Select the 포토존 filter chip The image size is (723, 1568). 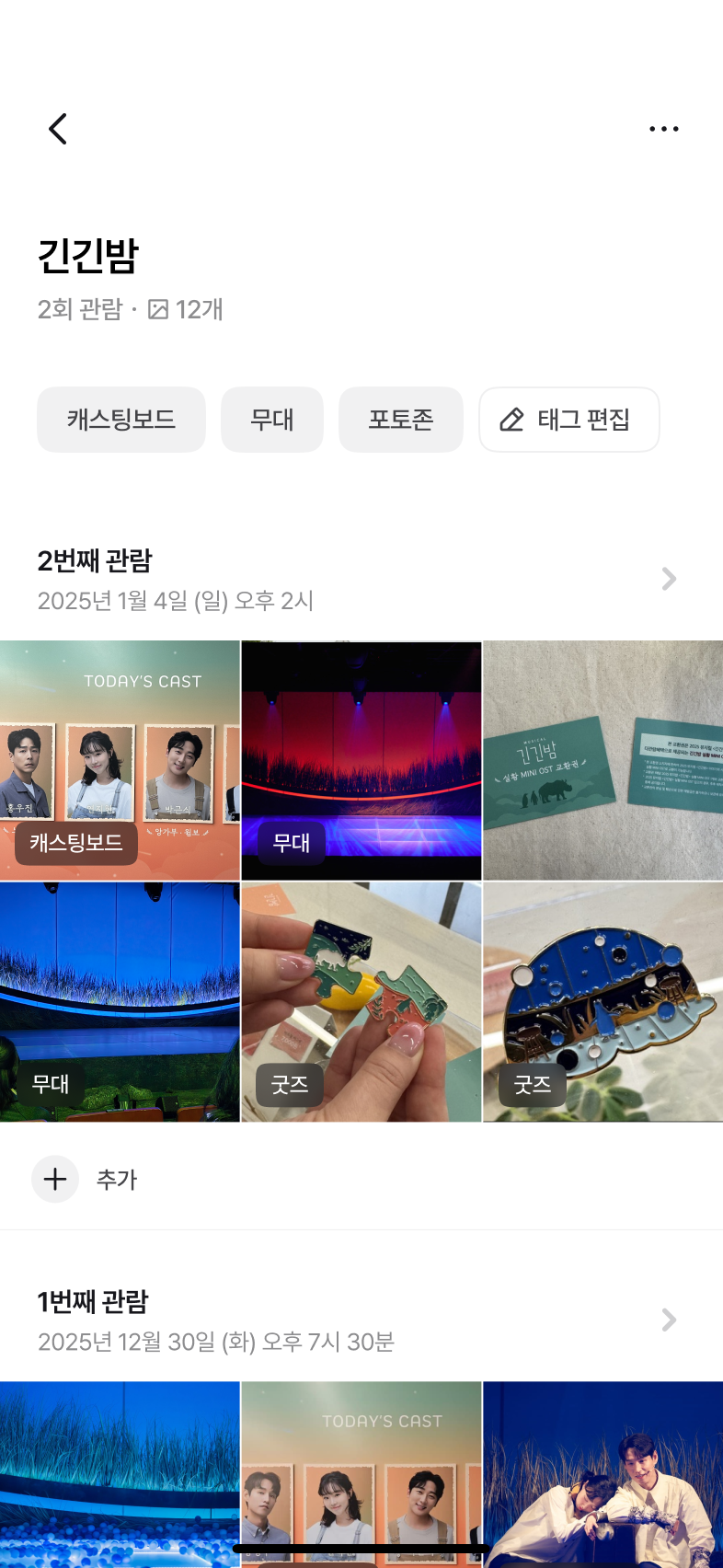[401, 420]
